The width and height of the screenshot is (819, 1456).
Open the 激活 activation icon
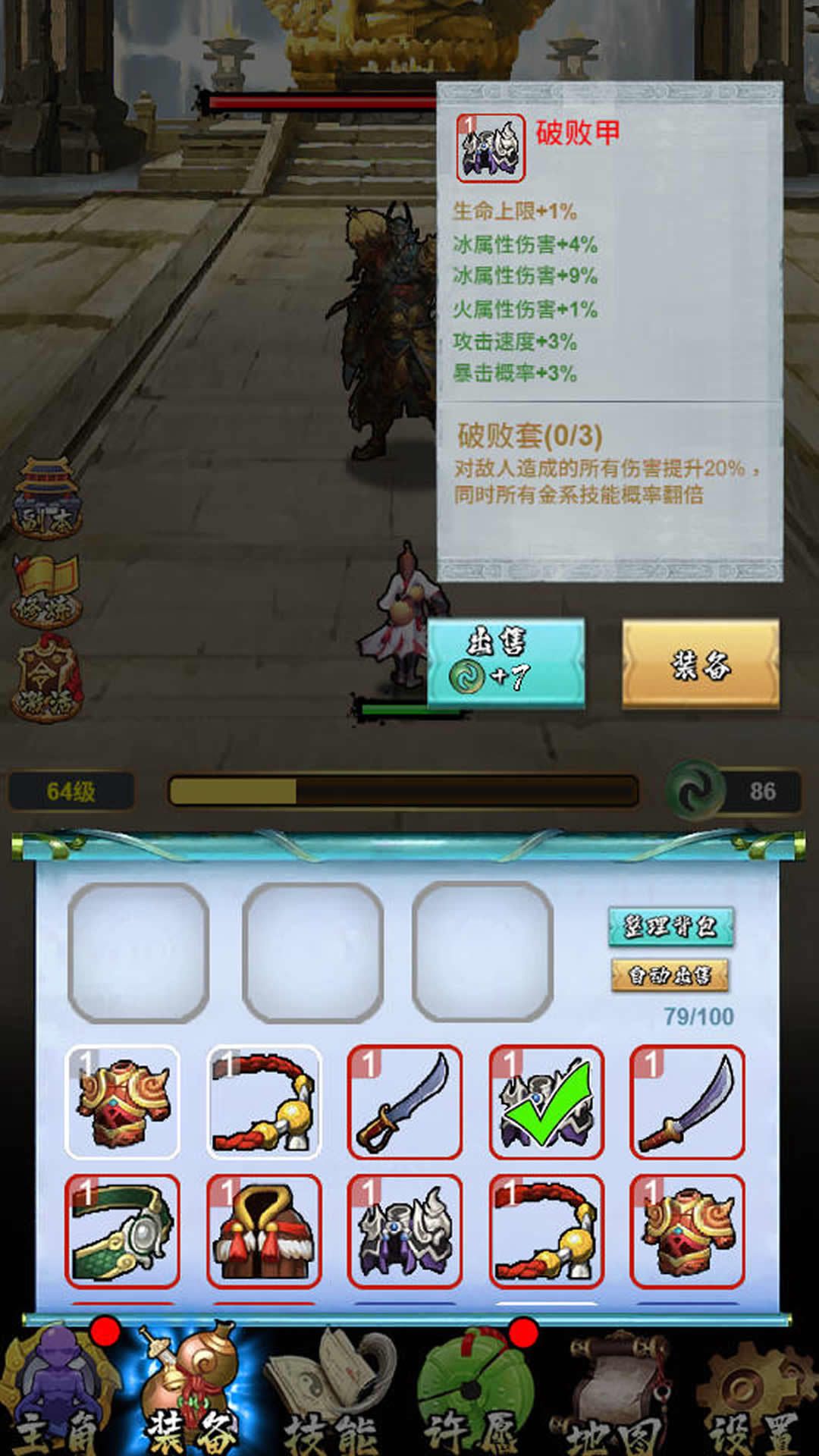47,680
